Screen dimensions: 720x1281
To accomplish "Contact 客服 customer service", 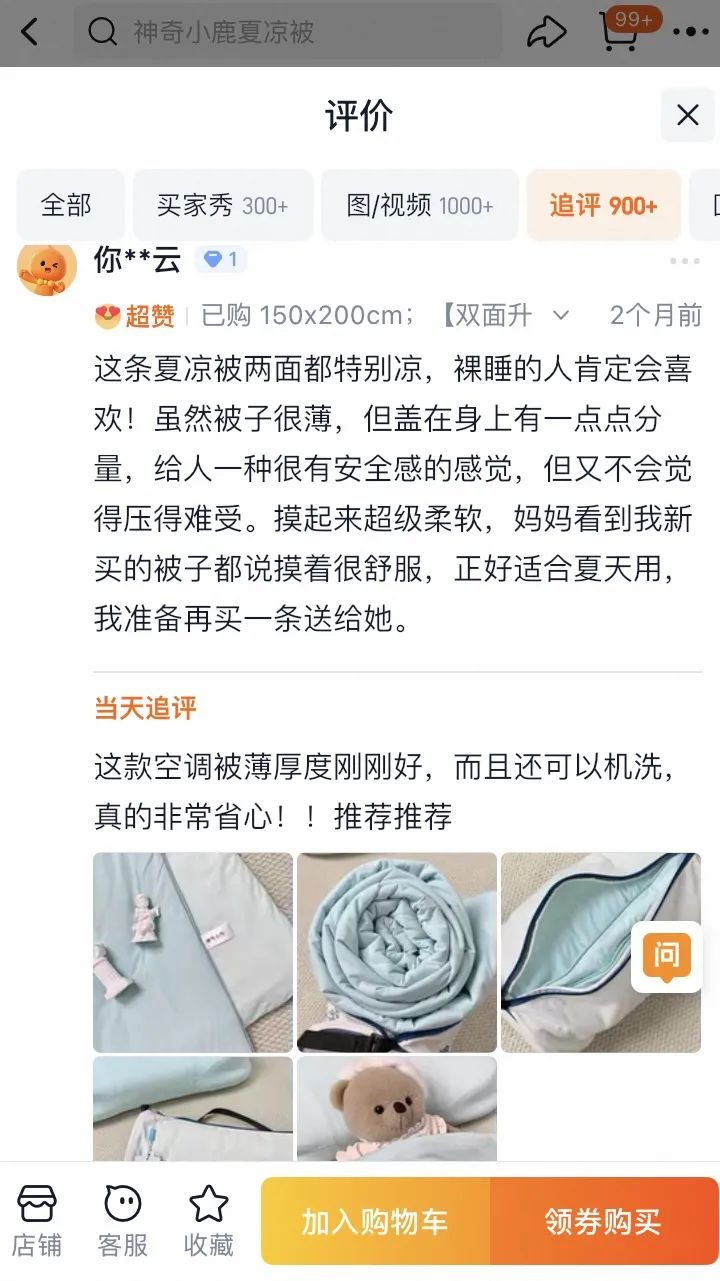I will point(123,1221).
